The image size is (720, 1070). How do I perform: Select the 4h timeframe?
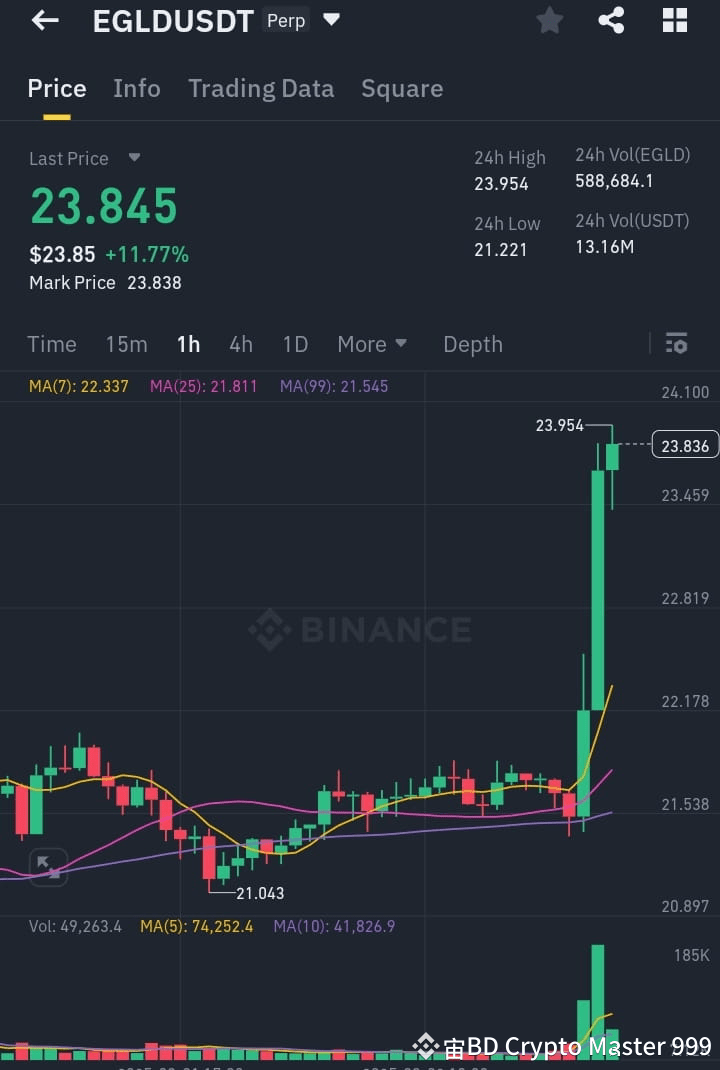point(240,344)
